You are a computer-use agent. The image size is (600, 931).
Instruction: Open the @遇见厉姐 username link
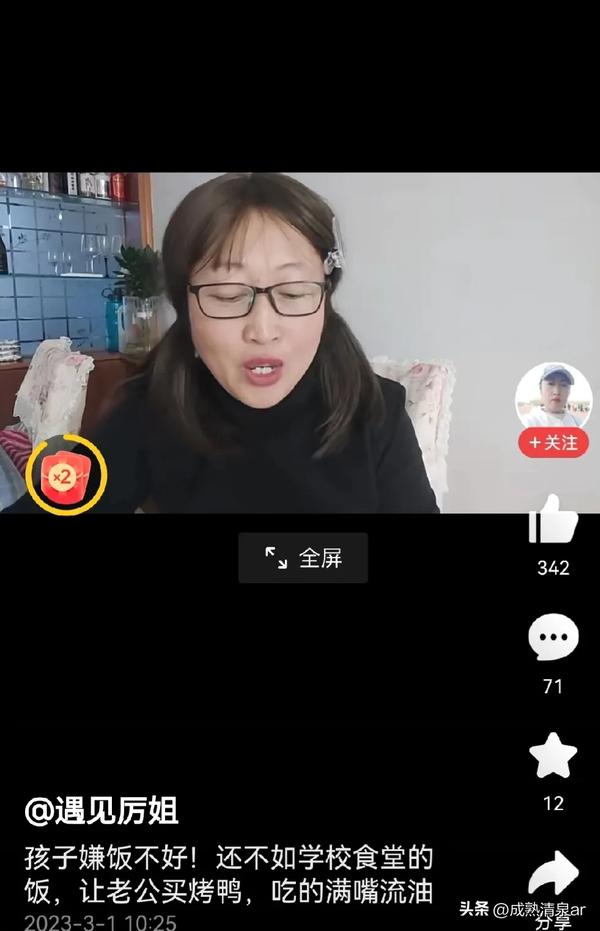(101, 810)
